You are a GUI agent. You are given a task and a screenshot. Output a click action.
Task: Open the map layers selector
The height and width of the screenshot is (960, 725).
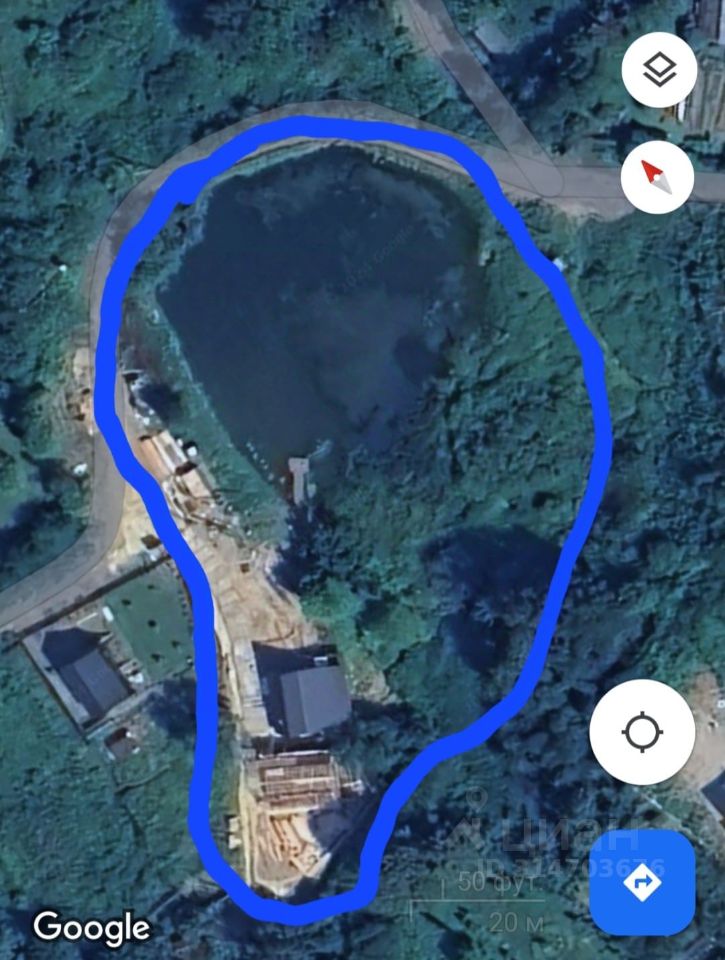[x=659, y=70]
